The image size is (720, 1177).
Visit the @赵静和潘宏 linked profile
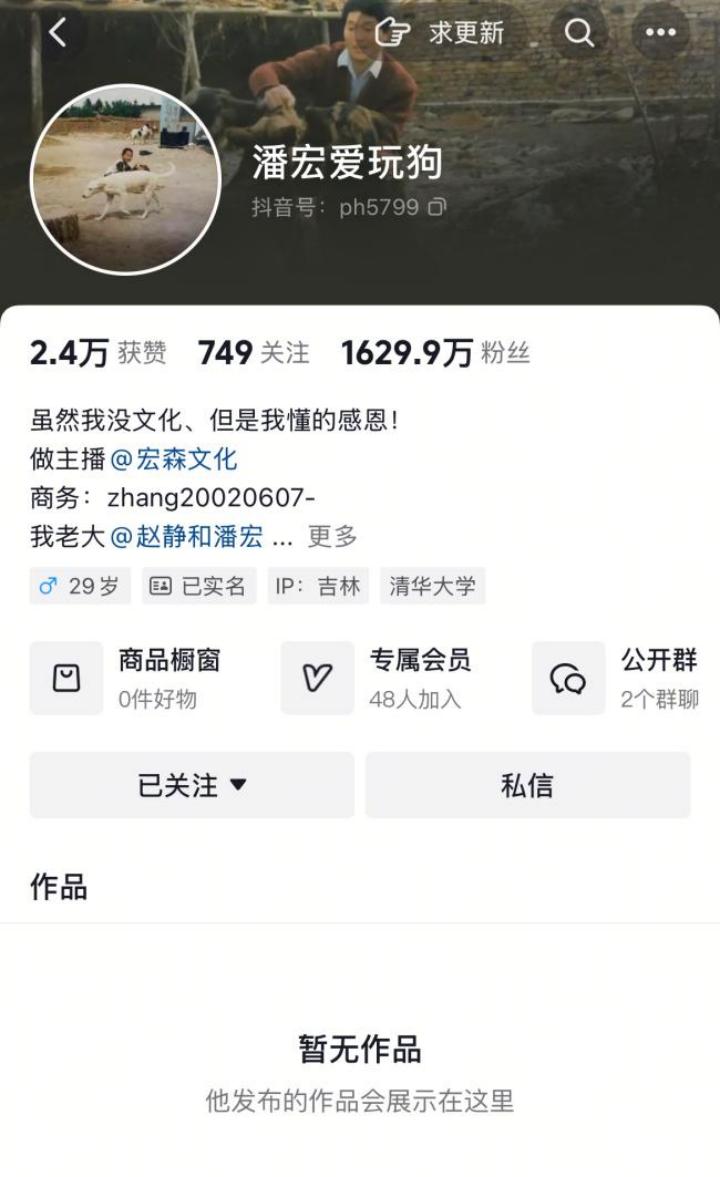(187, 536)
